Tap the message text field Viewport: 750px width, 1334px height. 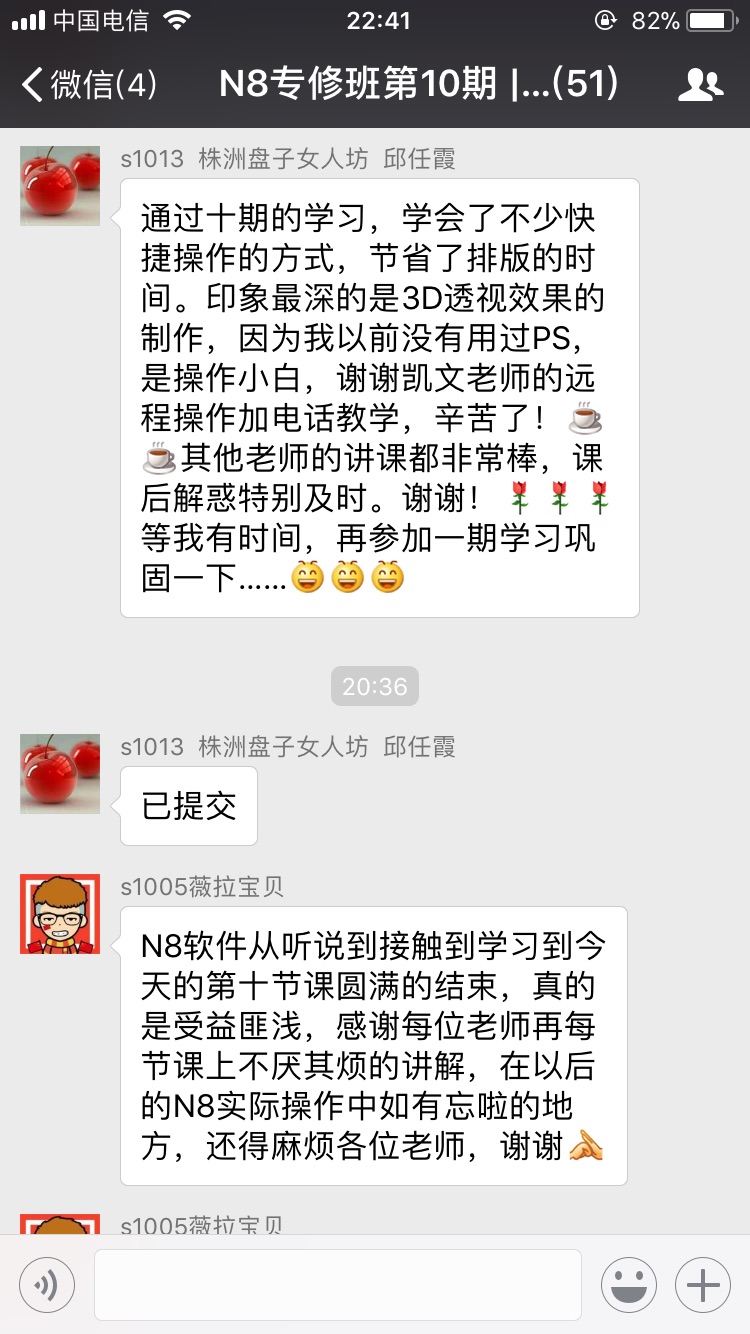[337, 1284]
